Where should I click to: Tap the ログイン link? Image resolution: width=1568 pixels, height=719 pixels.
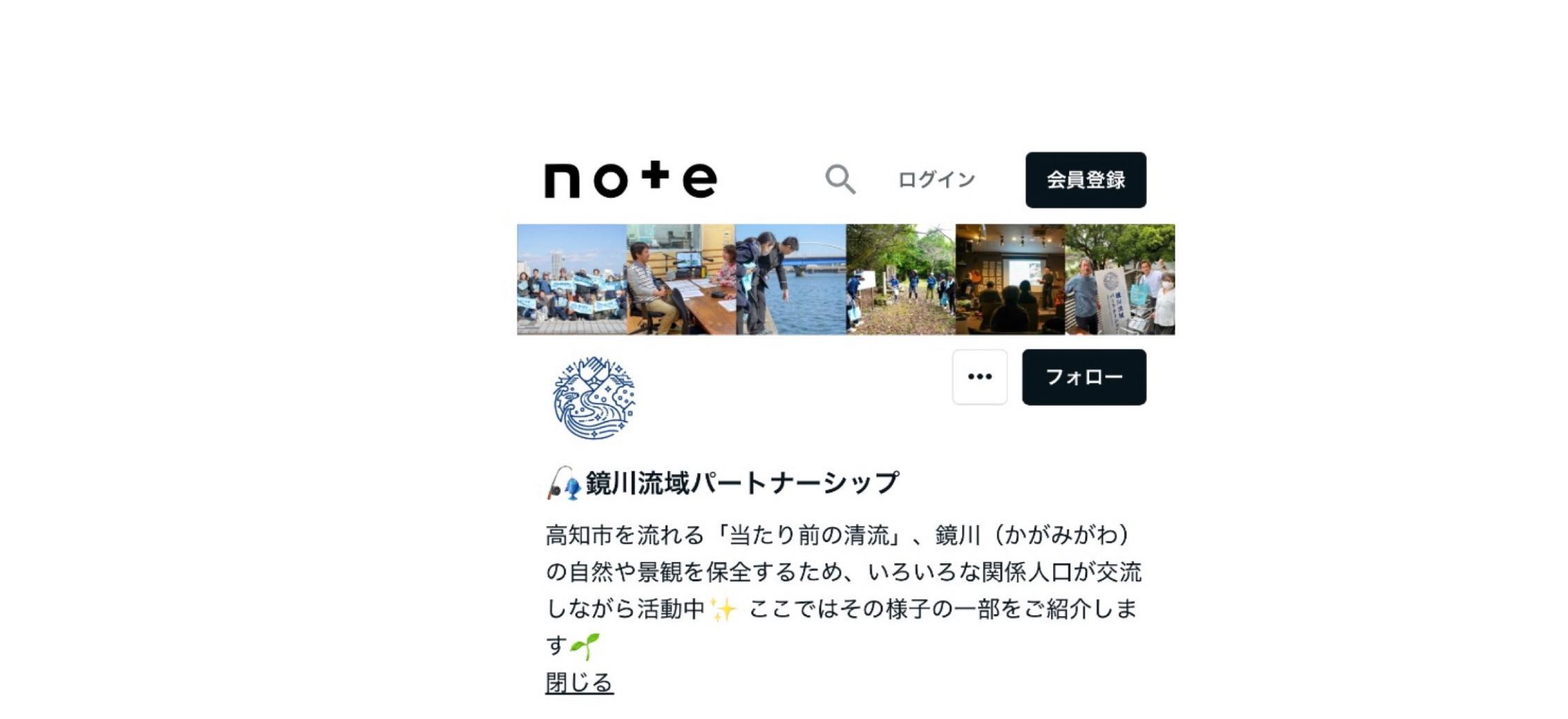(x=936, y=180)
